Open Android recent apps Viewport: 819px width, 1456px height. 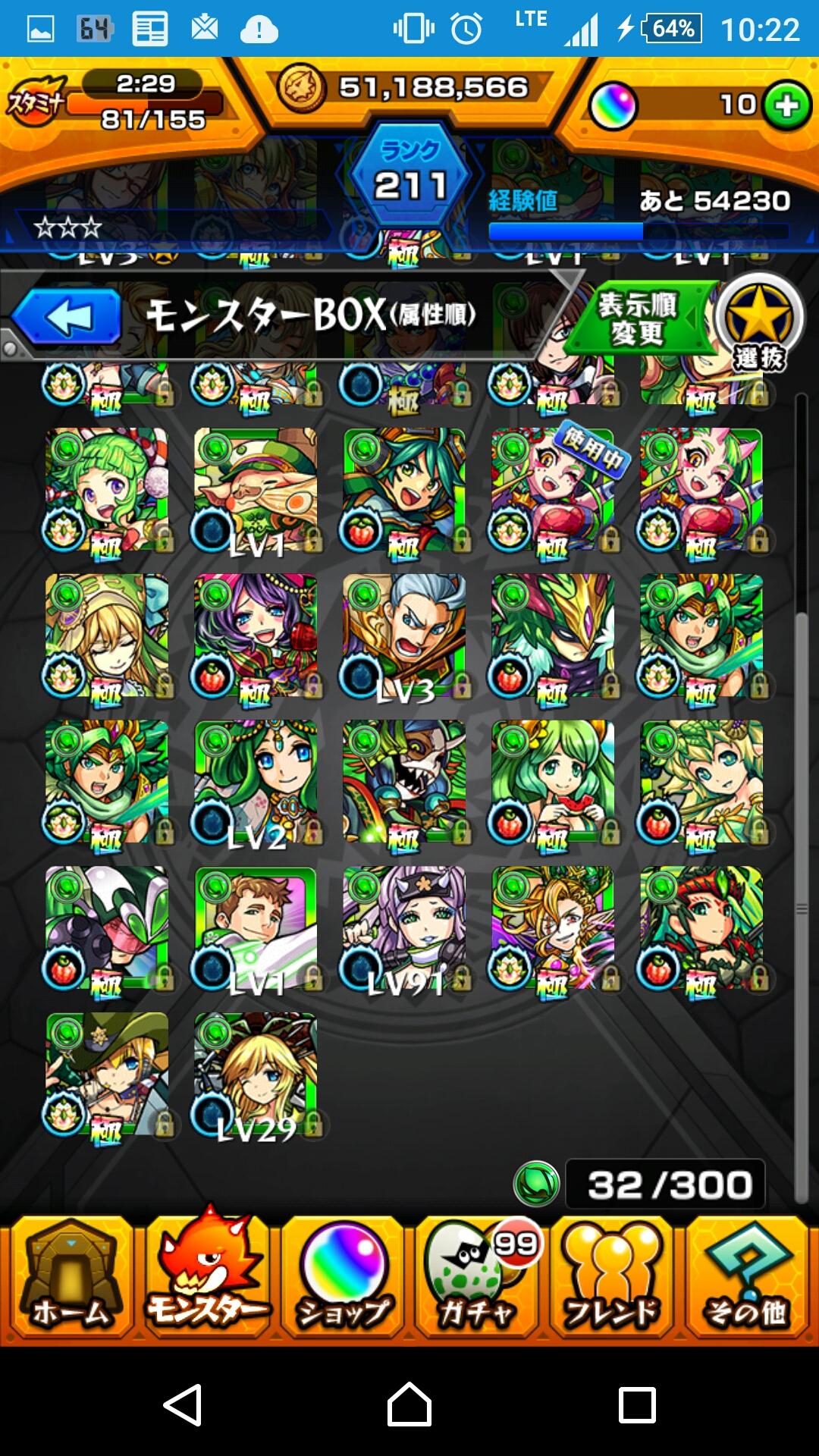pyautogui.click(x=637, y=1404)
